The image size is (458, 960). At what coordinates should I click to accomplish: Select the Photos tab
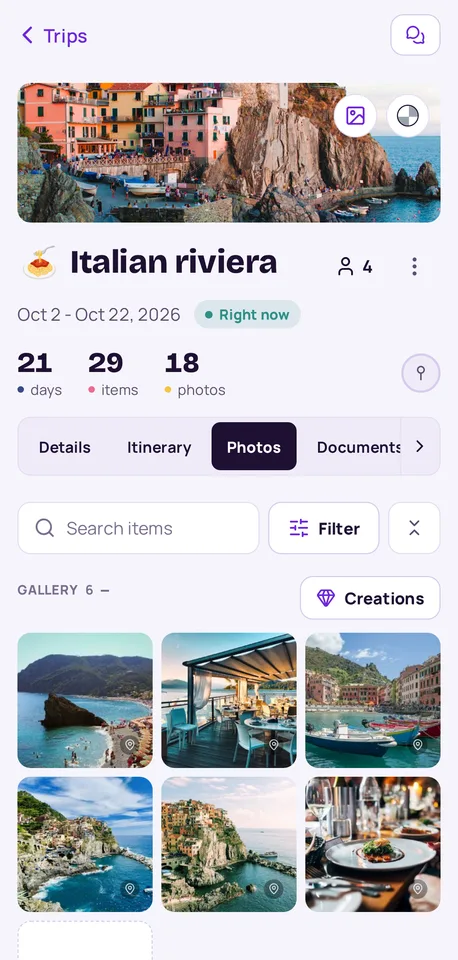pos(254,446)
